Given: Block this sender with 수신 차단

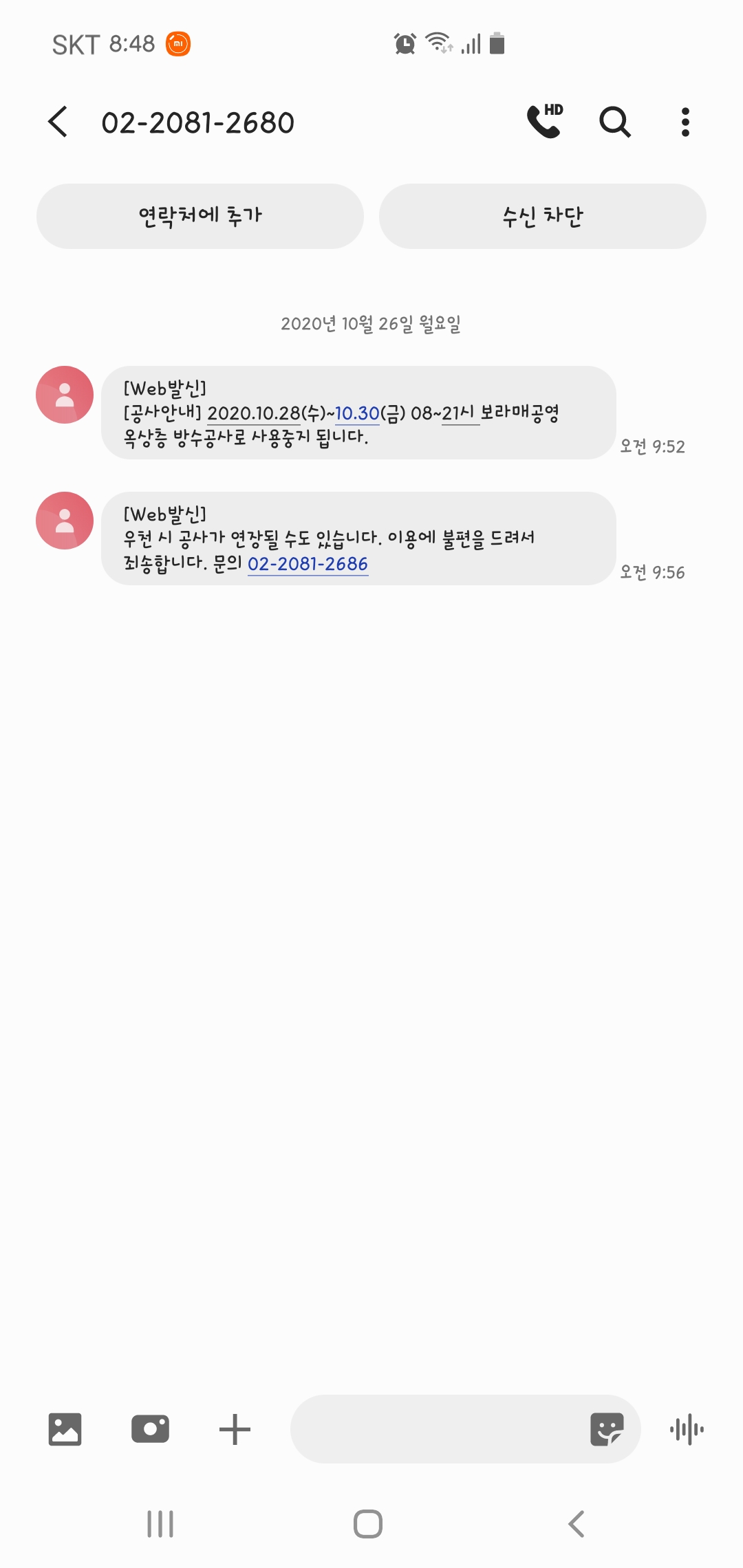Looking at the screenshot, I should pyautogui.click(x=543, y=216).
